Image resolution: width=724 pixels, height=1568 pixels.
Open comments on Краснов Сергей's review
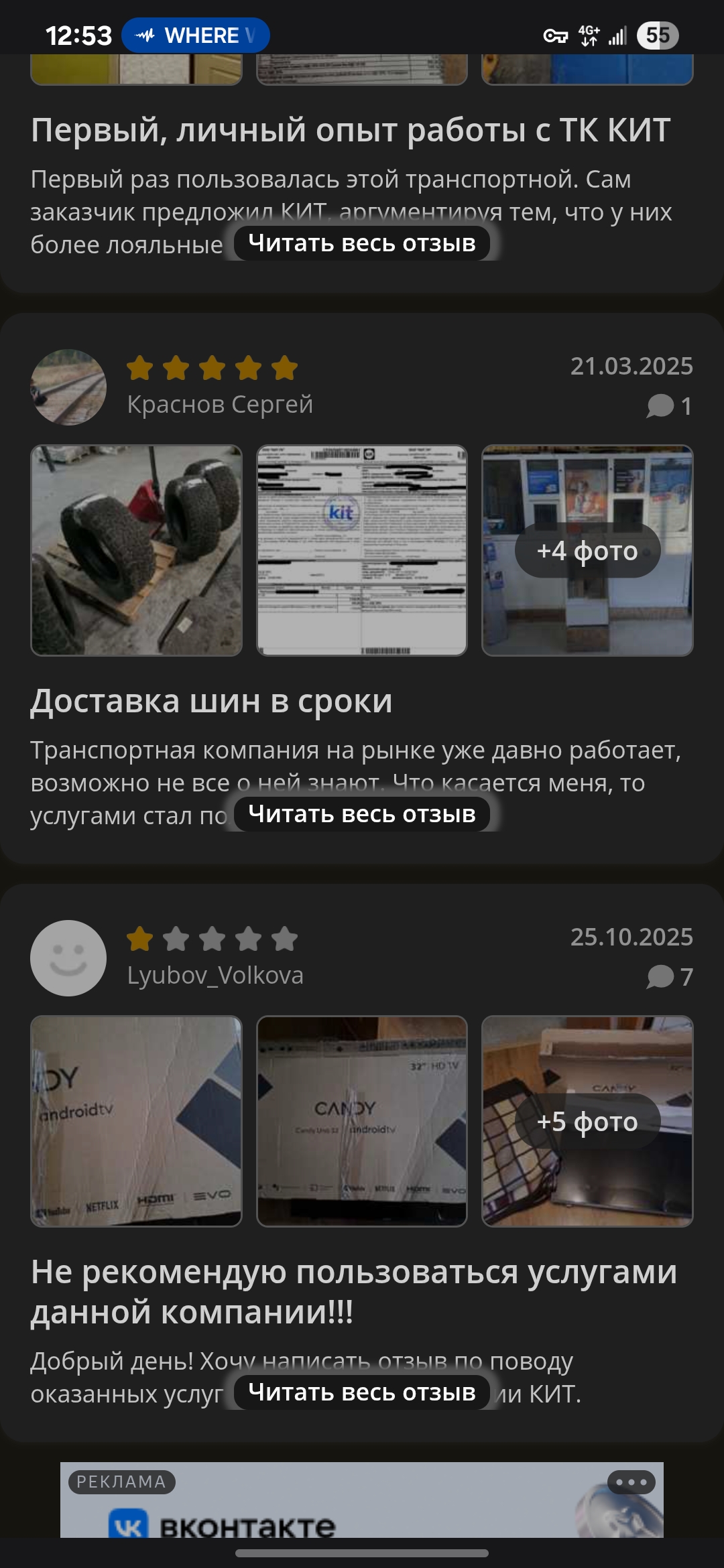point(669,406)
